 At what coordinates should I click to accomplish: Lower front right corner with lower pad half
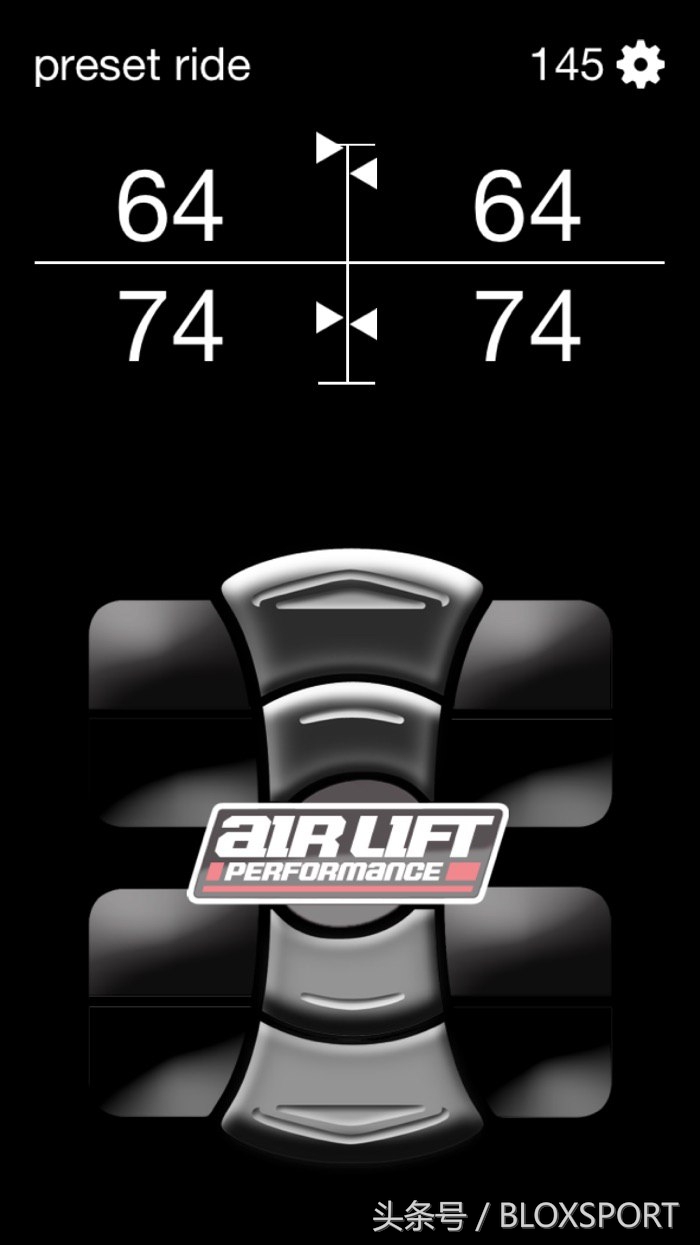[545, 770]
